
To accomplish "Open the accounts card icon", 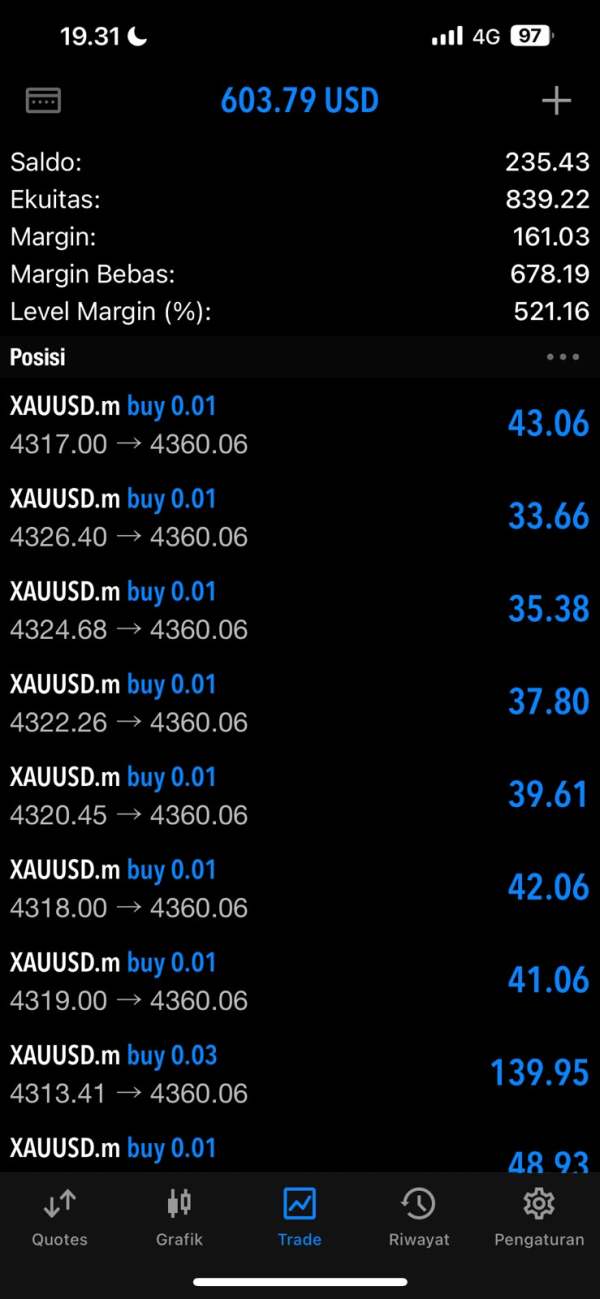I will click(x=43, y=100).
